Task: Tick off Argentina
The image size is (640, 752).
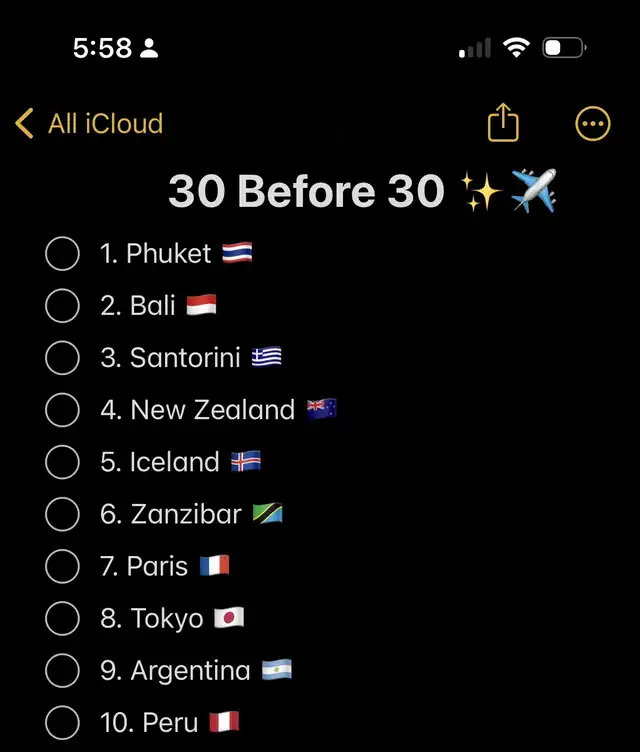Action: coord(62,670)
